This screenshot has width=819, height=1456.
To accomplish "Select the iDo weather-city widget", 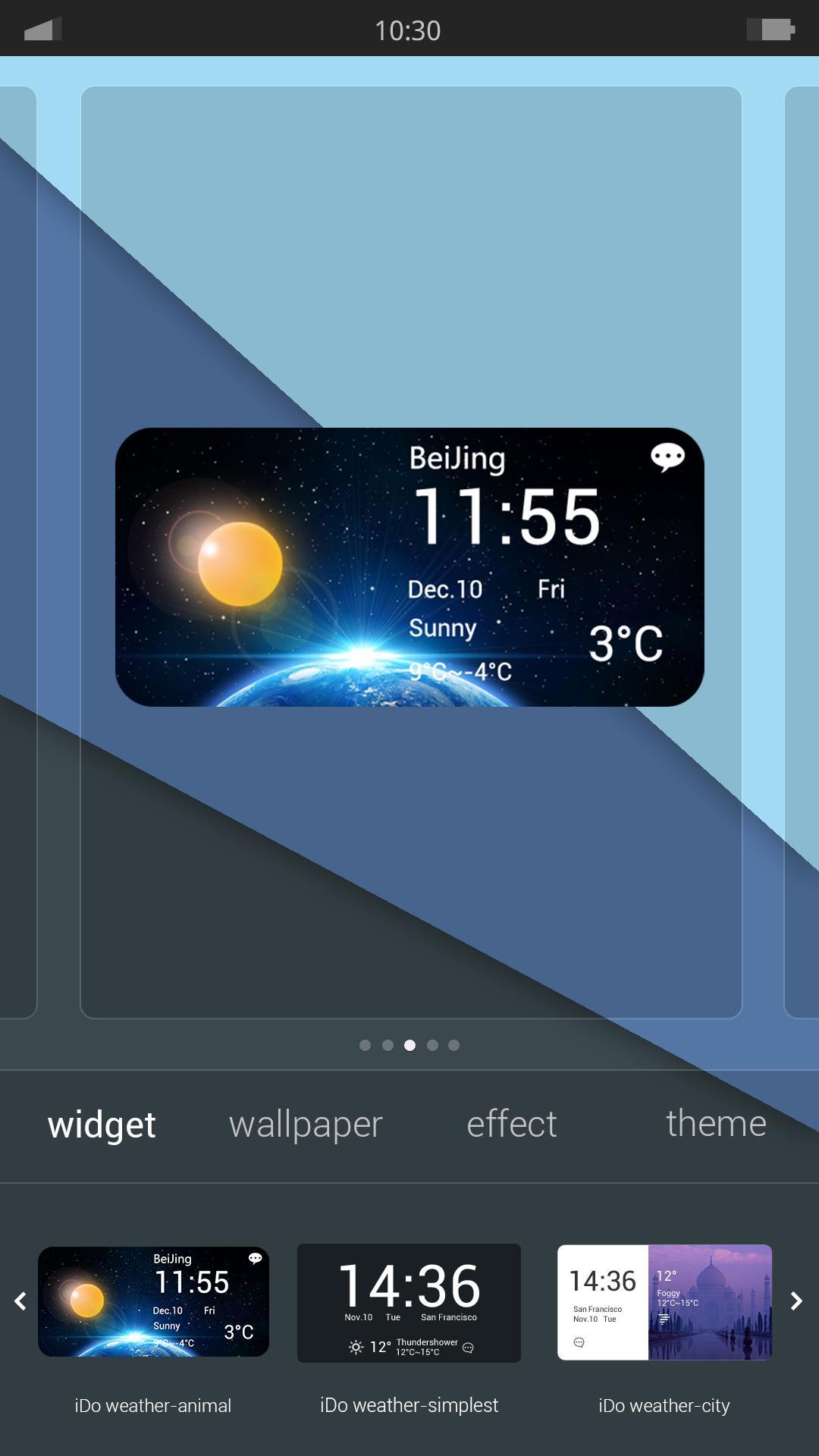I will pos(664,1303).
